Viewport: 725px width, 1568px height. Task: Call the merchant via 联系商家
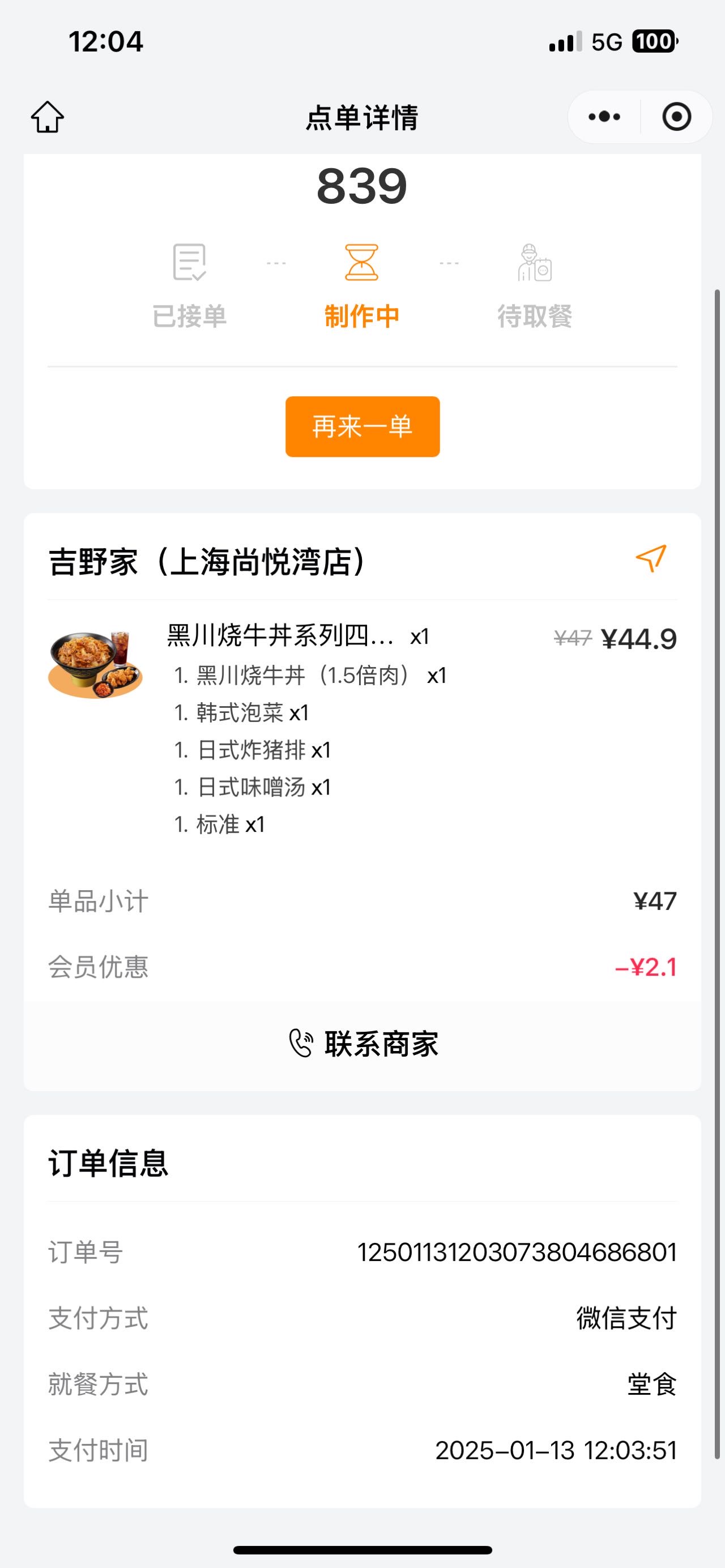363,1043
